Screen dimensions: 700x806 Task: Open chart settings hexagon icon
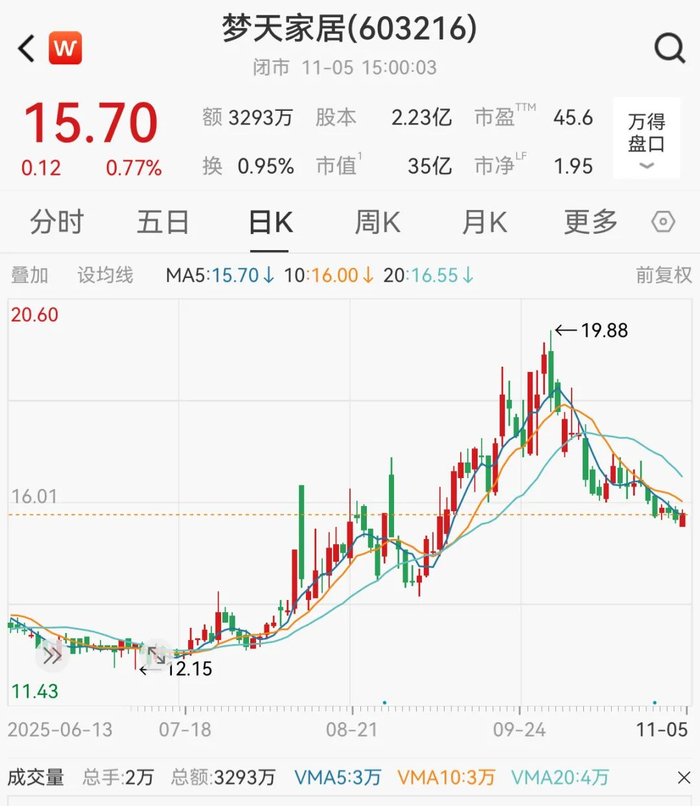pyautogui.click(x=663, y=222)
